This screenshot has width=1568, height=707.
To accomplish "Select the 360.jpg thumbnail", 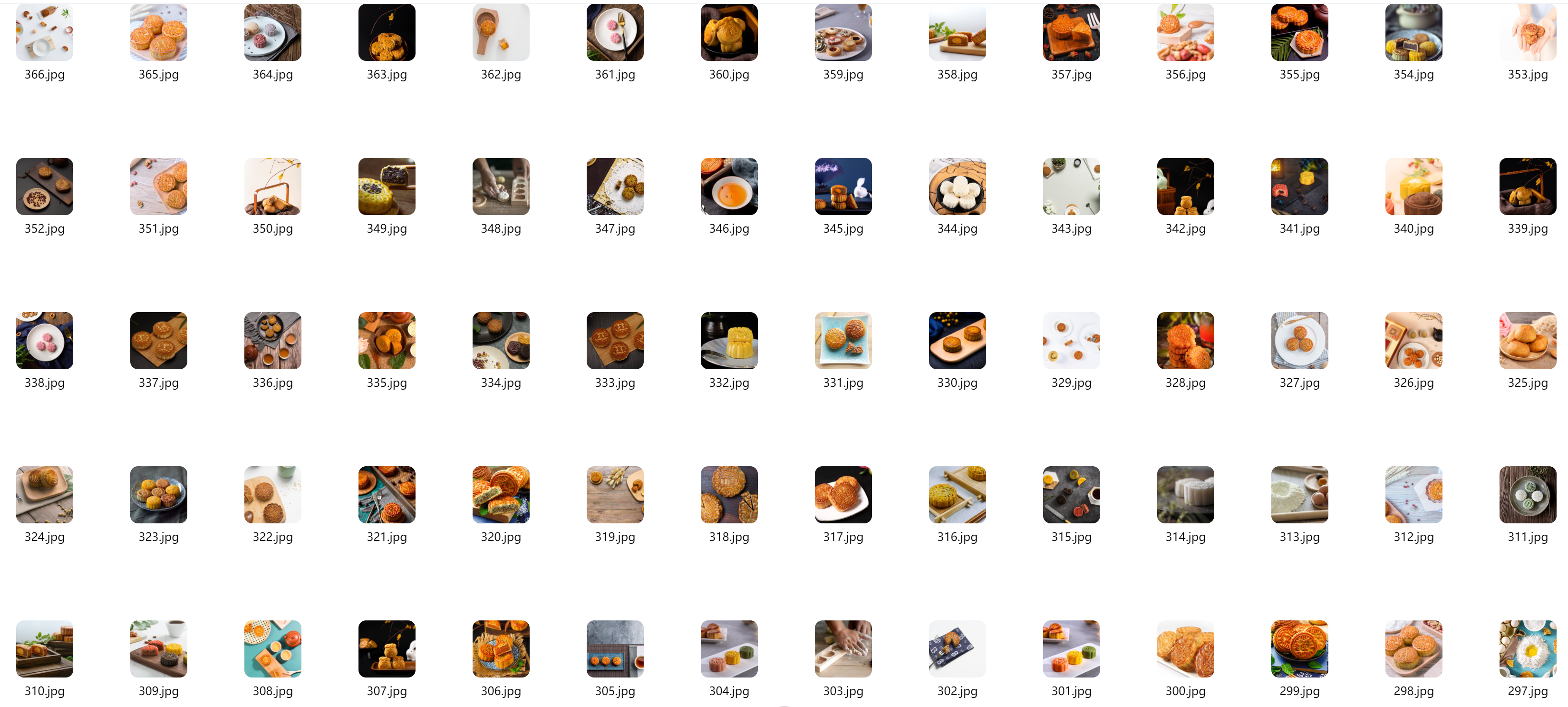I will [x=728, y=32].
